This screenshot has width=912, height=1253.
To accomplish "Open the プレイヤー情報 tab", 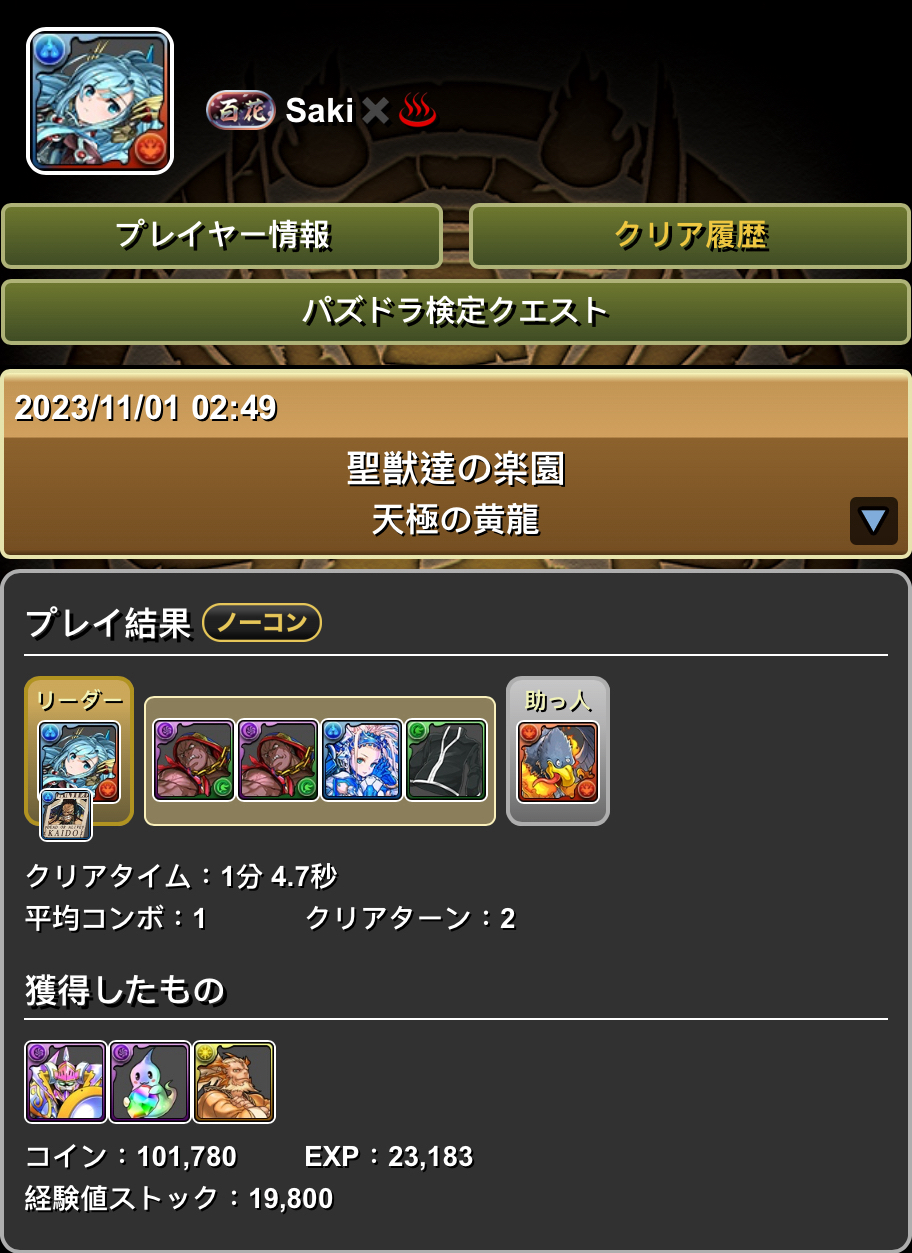I will pyautogui.click(x=222, y=236).
